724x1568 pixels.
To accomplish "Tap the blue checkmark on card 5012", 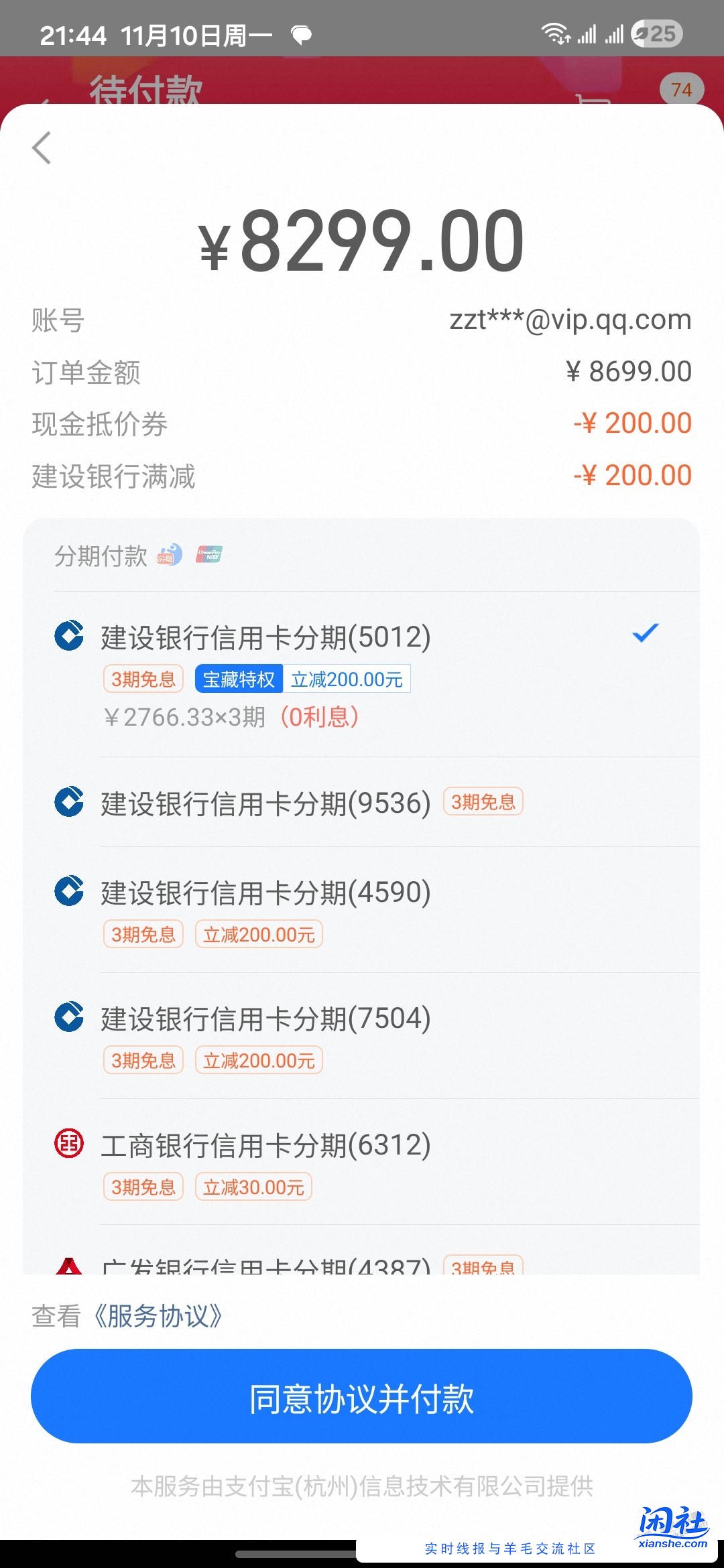I will [x=646, y=633].
